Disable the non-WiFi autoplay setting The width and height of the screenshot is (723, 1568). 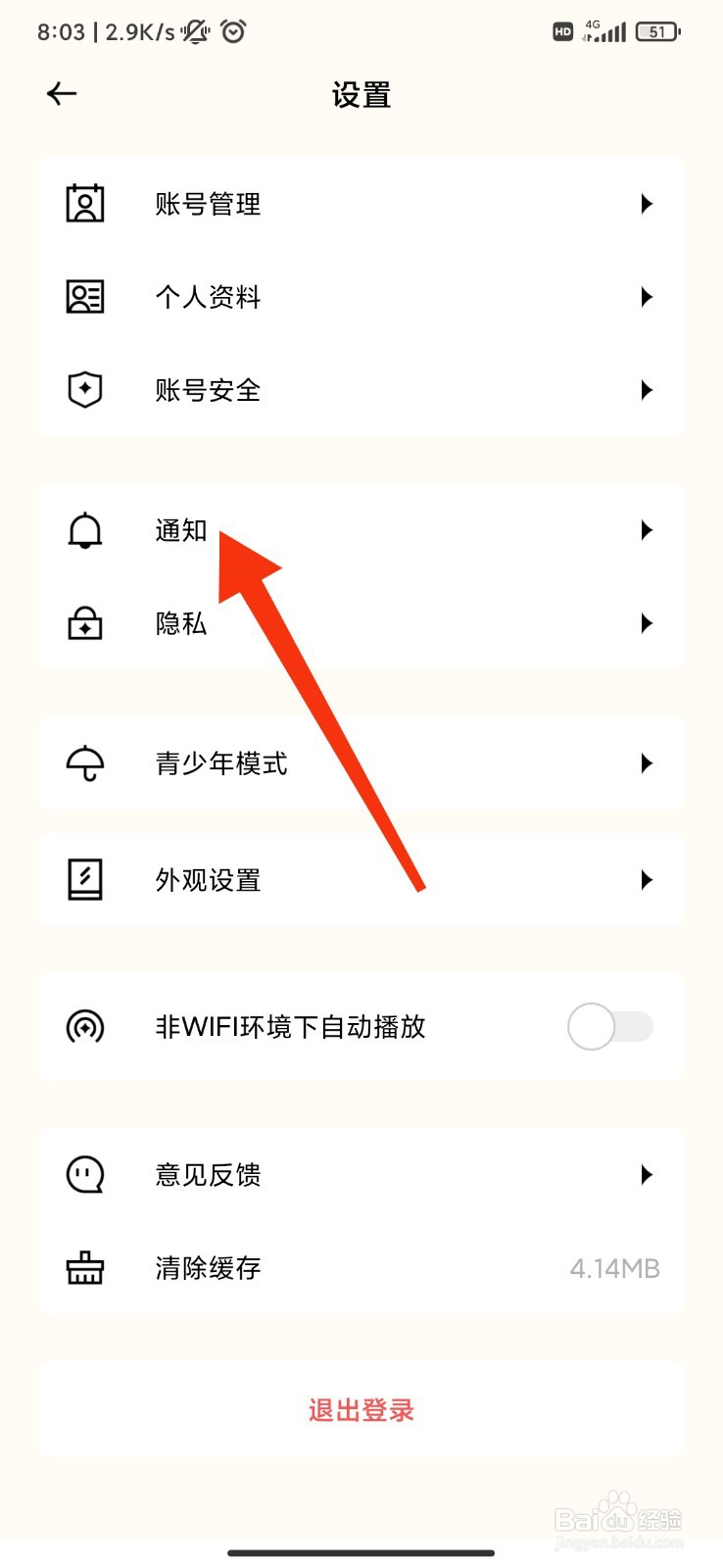610,1026
